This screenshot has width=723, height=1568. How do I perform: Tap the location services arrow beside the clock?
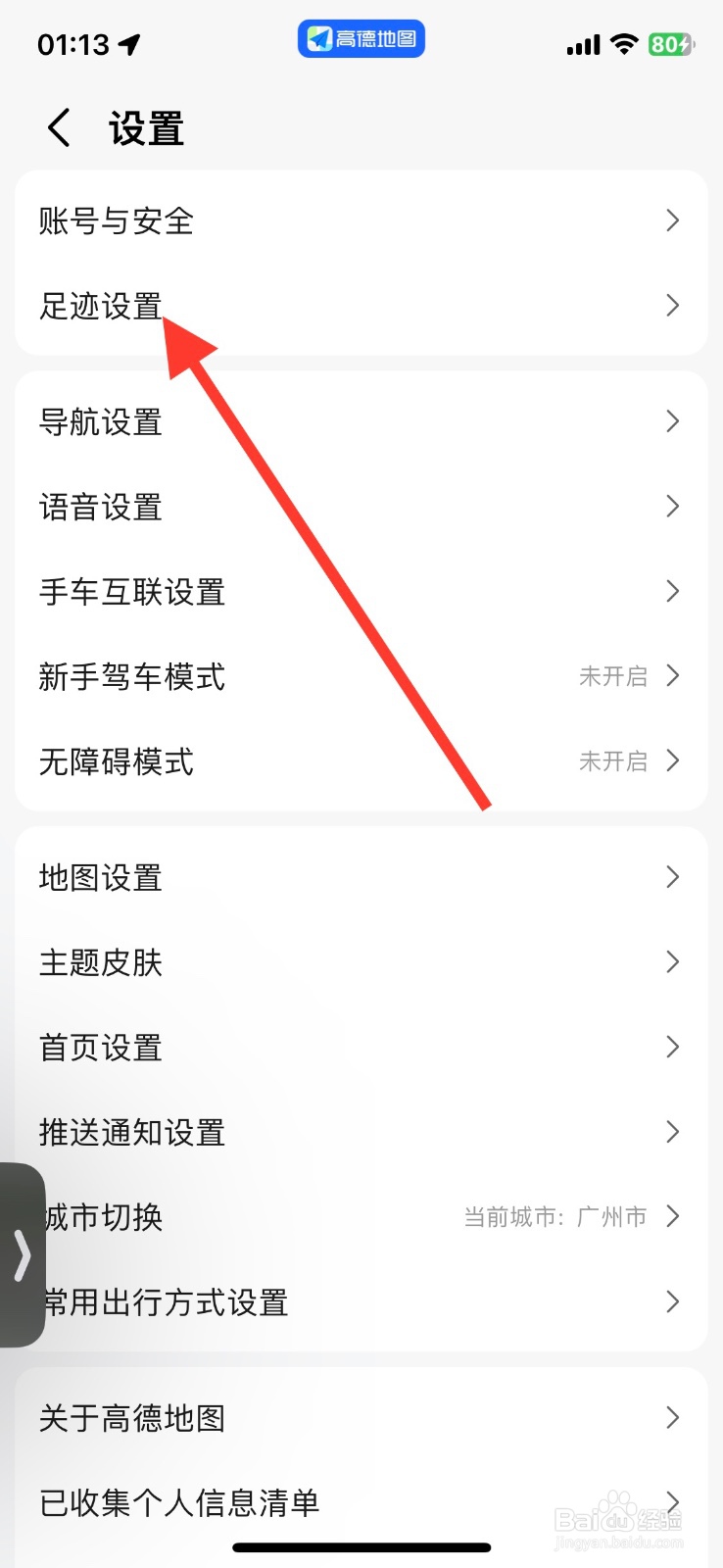(130, 42)
